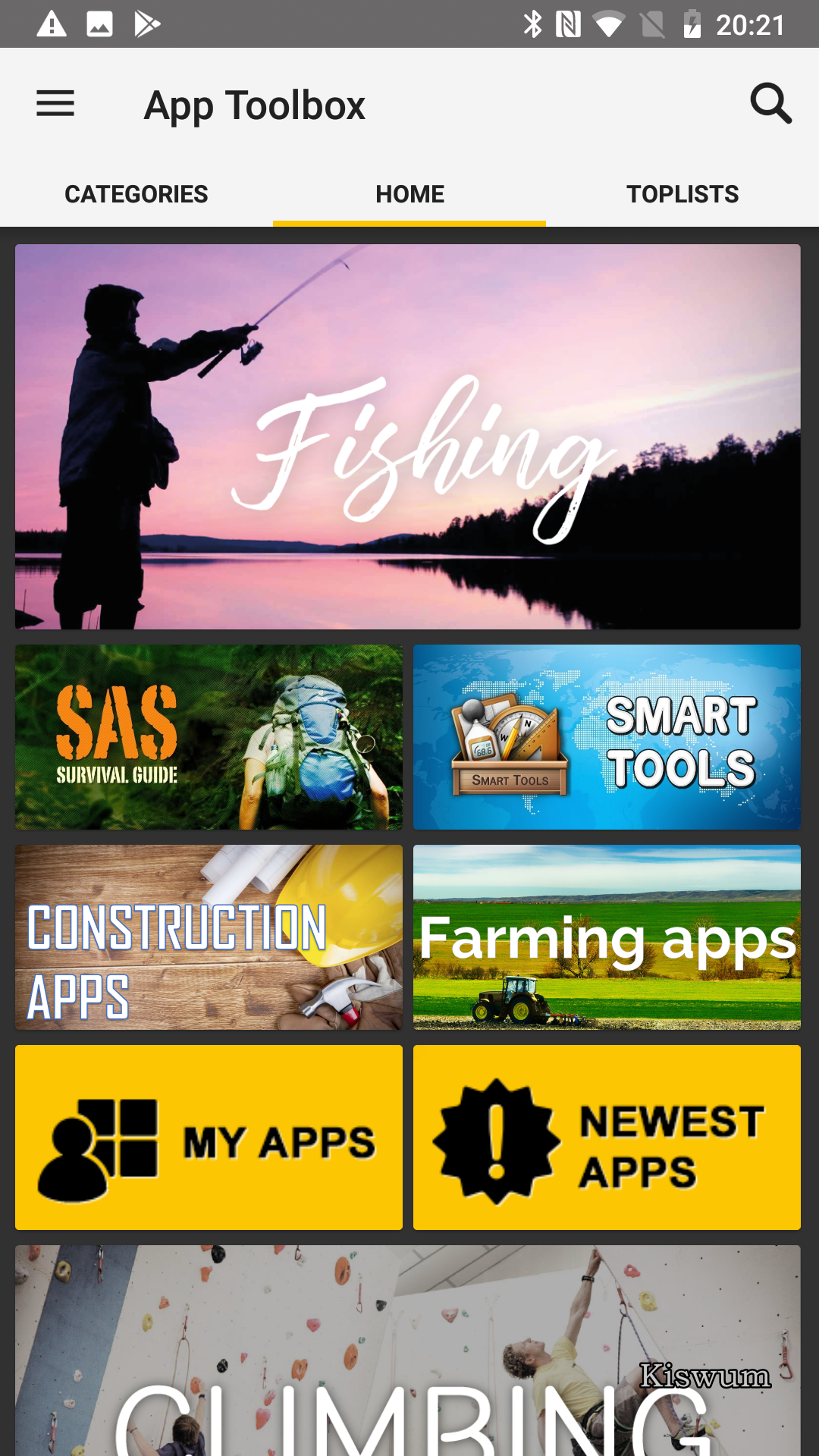Switch to the Toplists tab

tap(682, 194)
